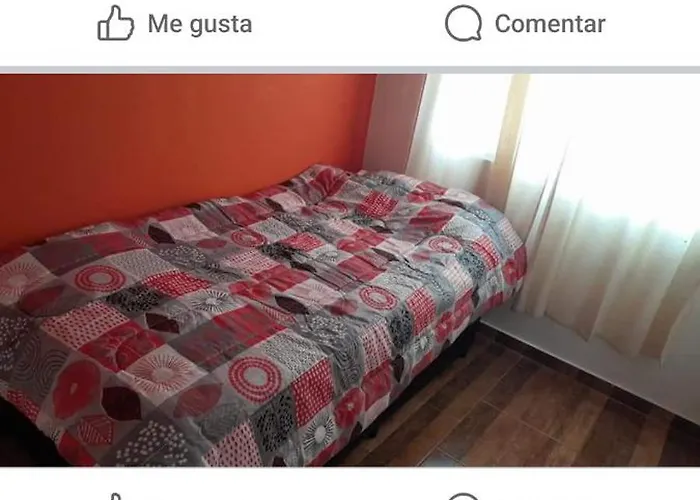
Task: Like the post with Me gusta
Action: 175,24
